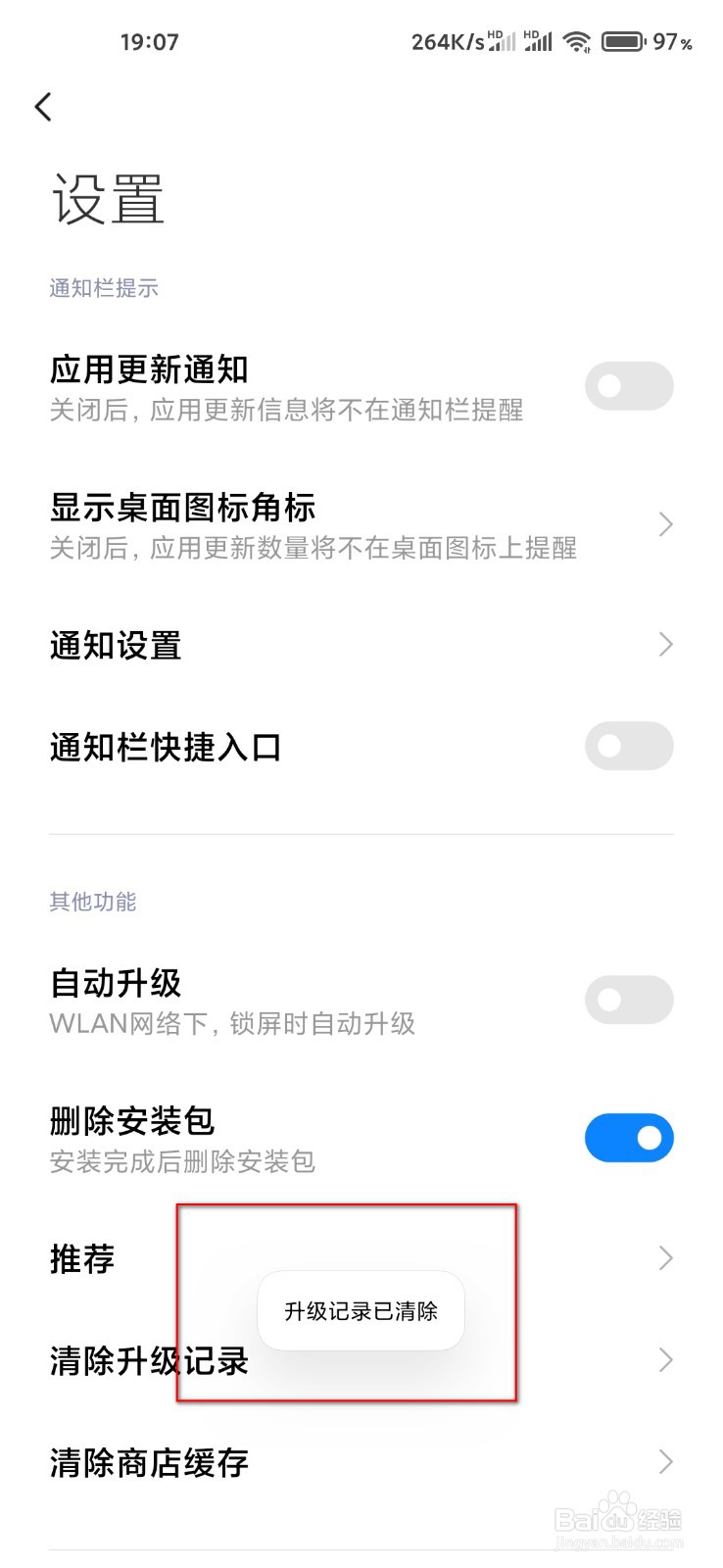This screenshot has height=1568, width=723.
Task: Click the 升级记录已清除 toast message
Action: [x=361, y=1310]
